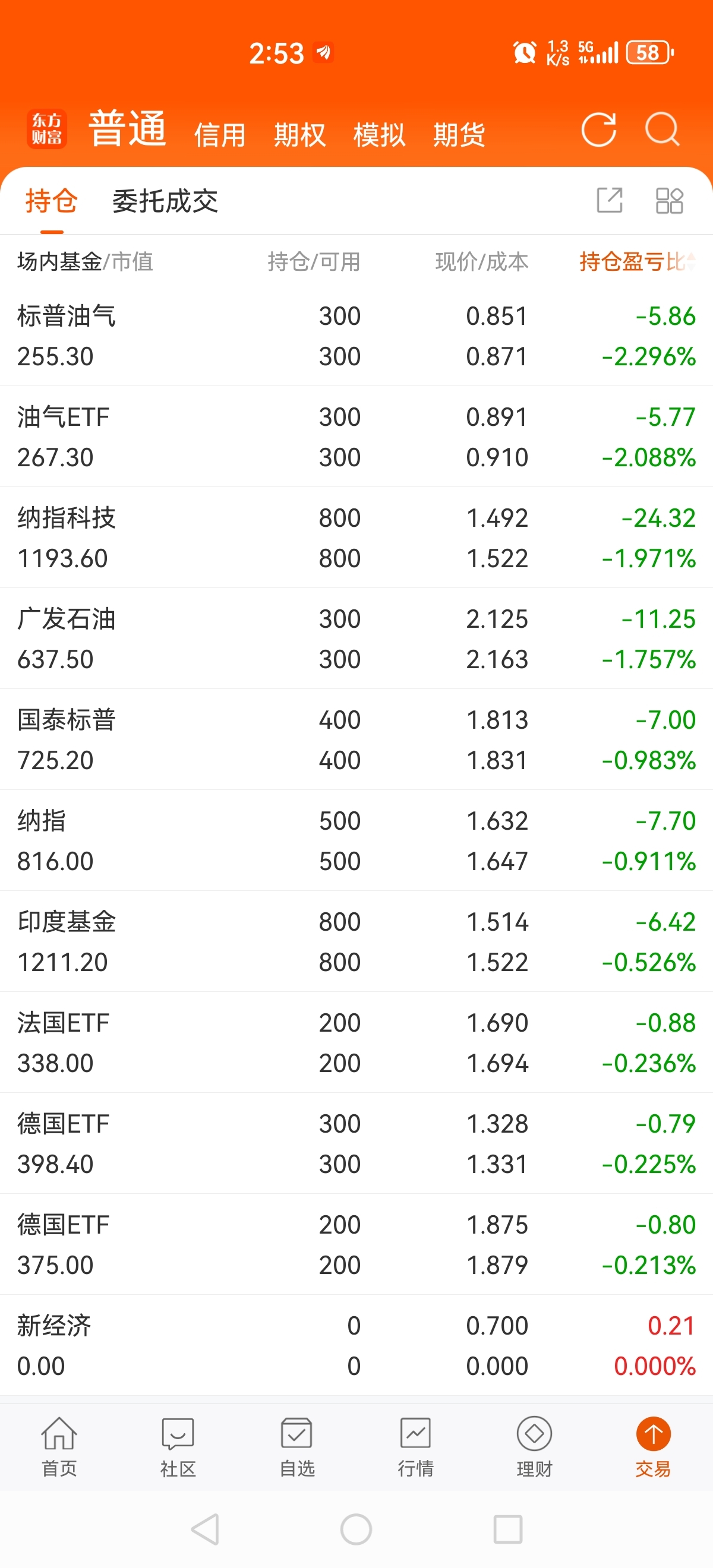Tap the share/export icon beside 委托成交
This screenshot has width=713, height=1568.
pyautogui.click(x=610, y=200)
